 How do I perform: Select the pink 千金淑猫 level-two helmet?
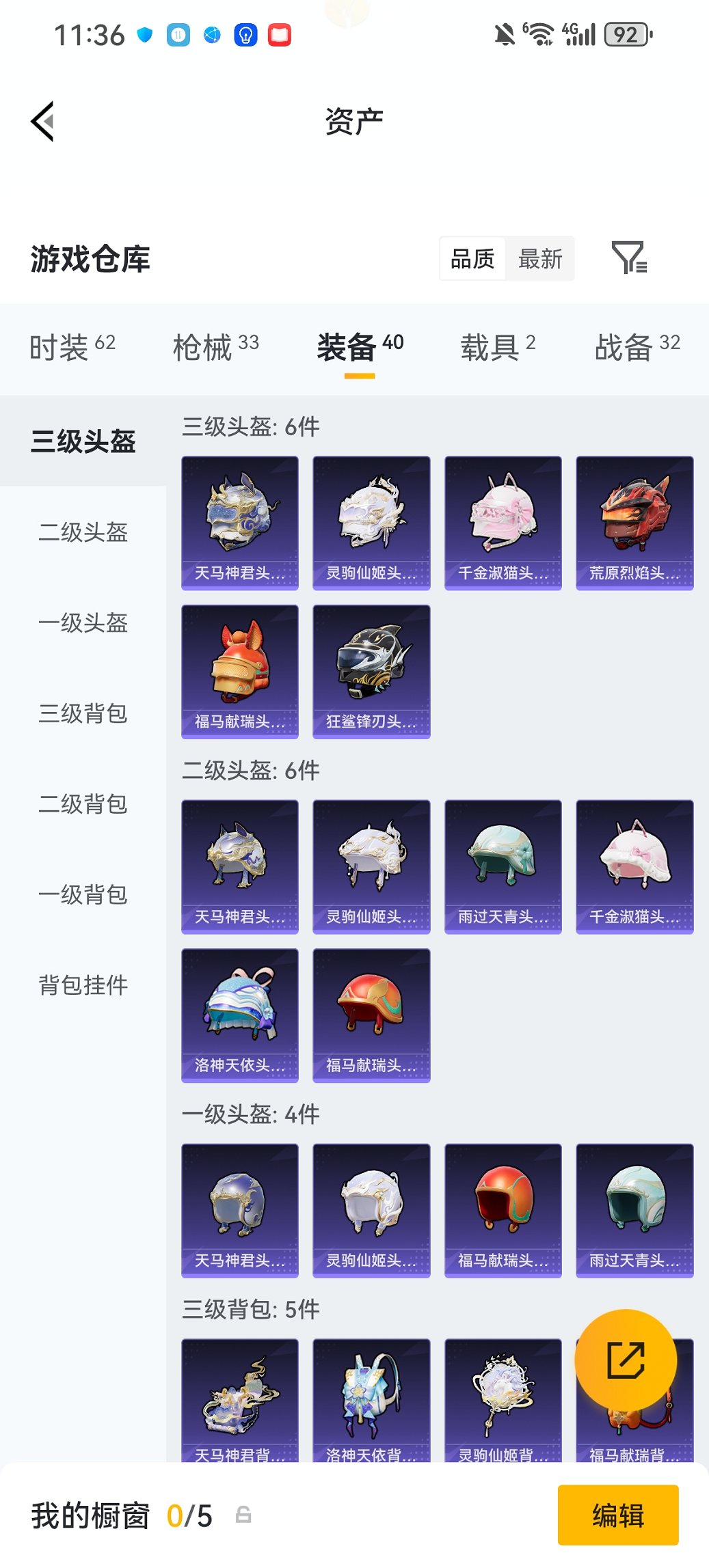634,866
